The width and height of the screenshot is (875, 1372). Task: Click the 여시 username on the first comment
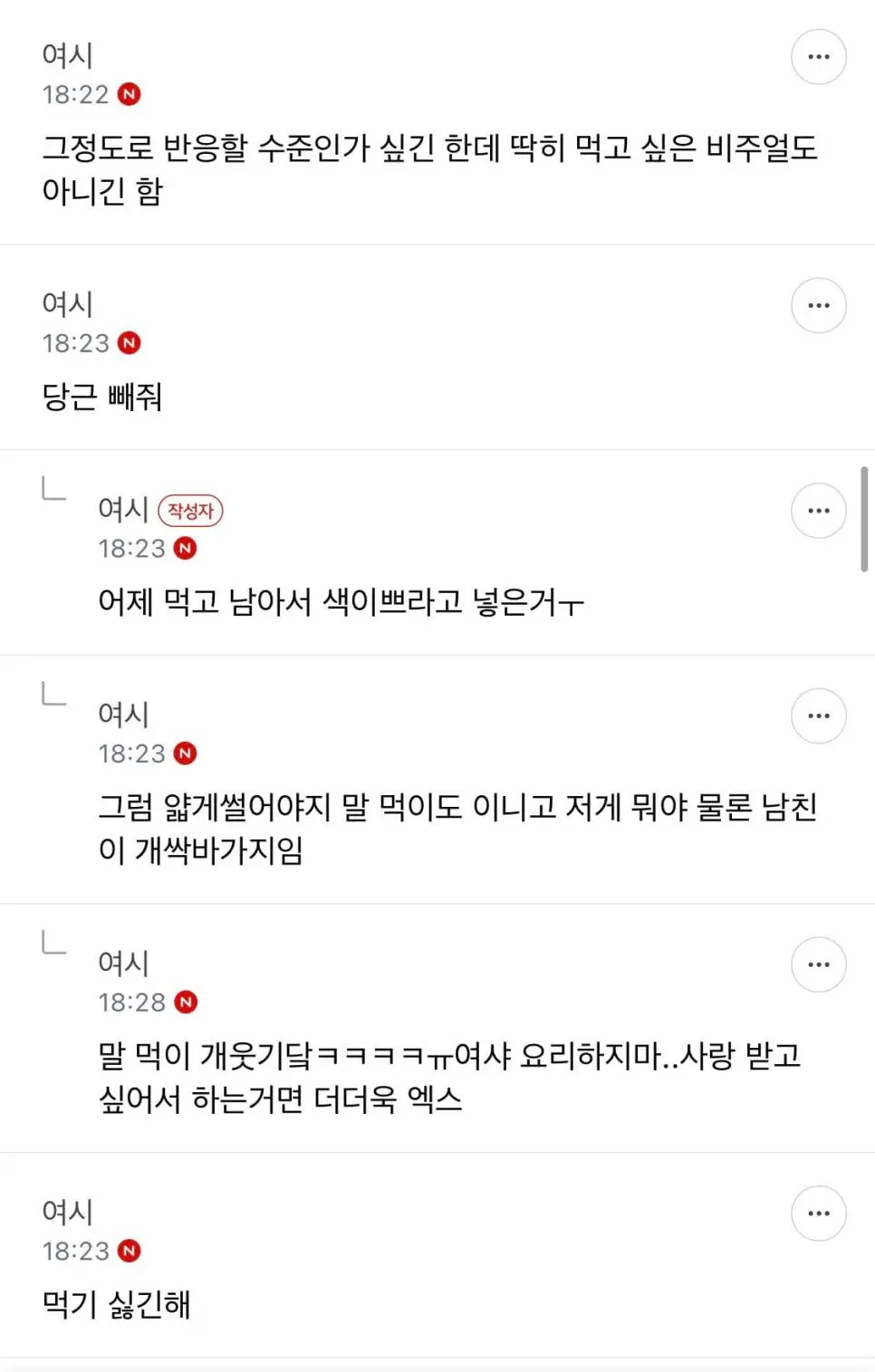pyautogui.click(x=67, y=54)
